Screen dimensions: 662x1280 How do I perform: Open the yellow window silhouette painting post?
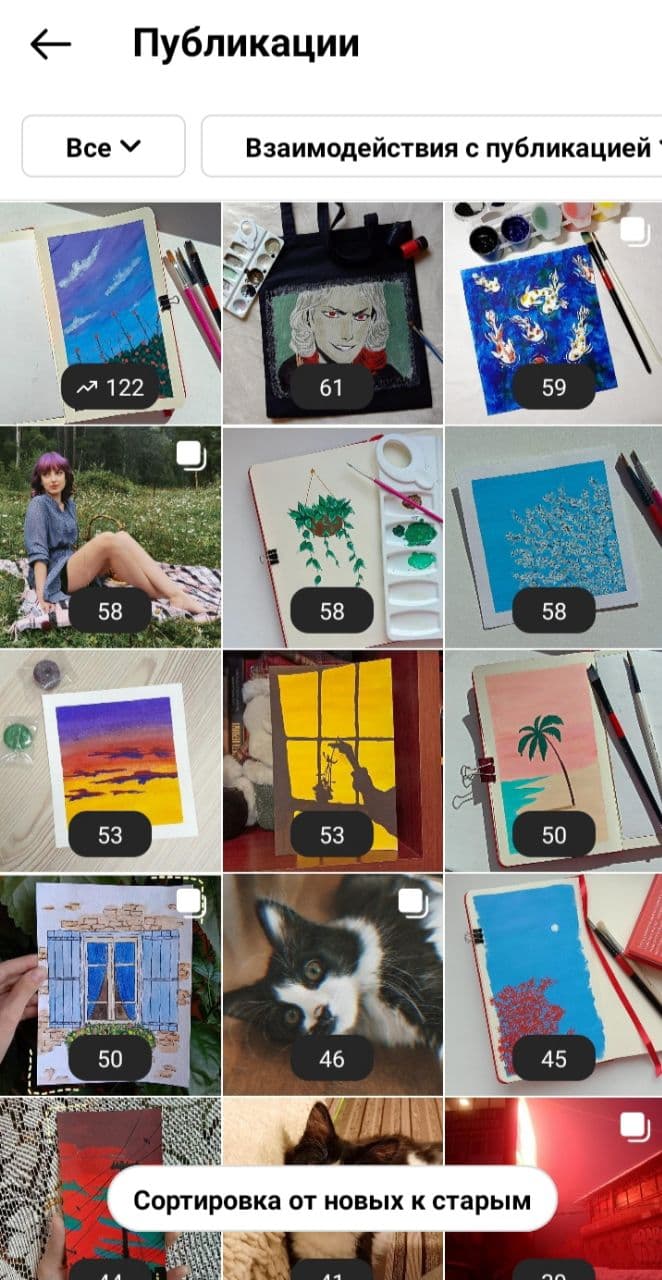click(x=331, y=761)
